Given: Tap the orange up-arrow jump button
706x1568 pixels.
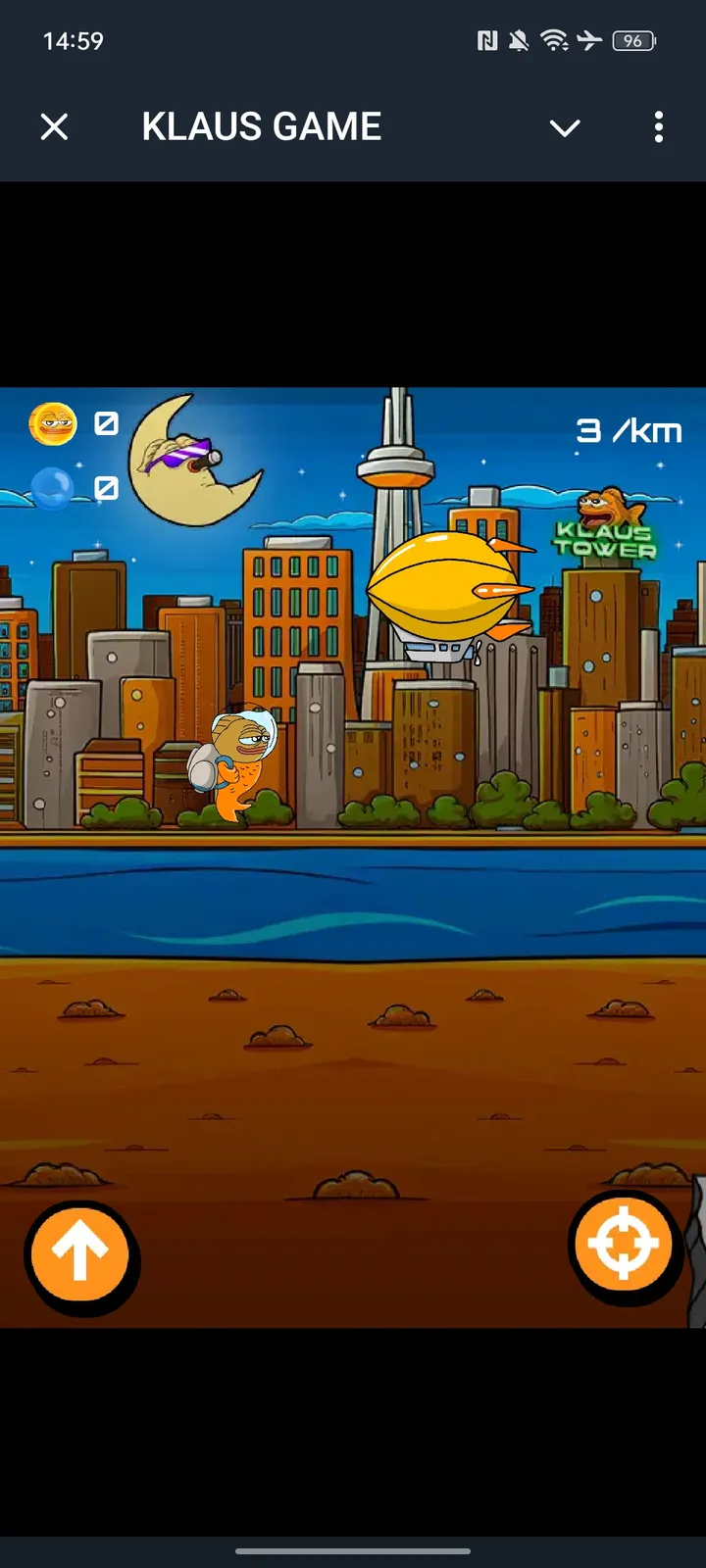Looking at the screenshot, I should point(80,1252).
